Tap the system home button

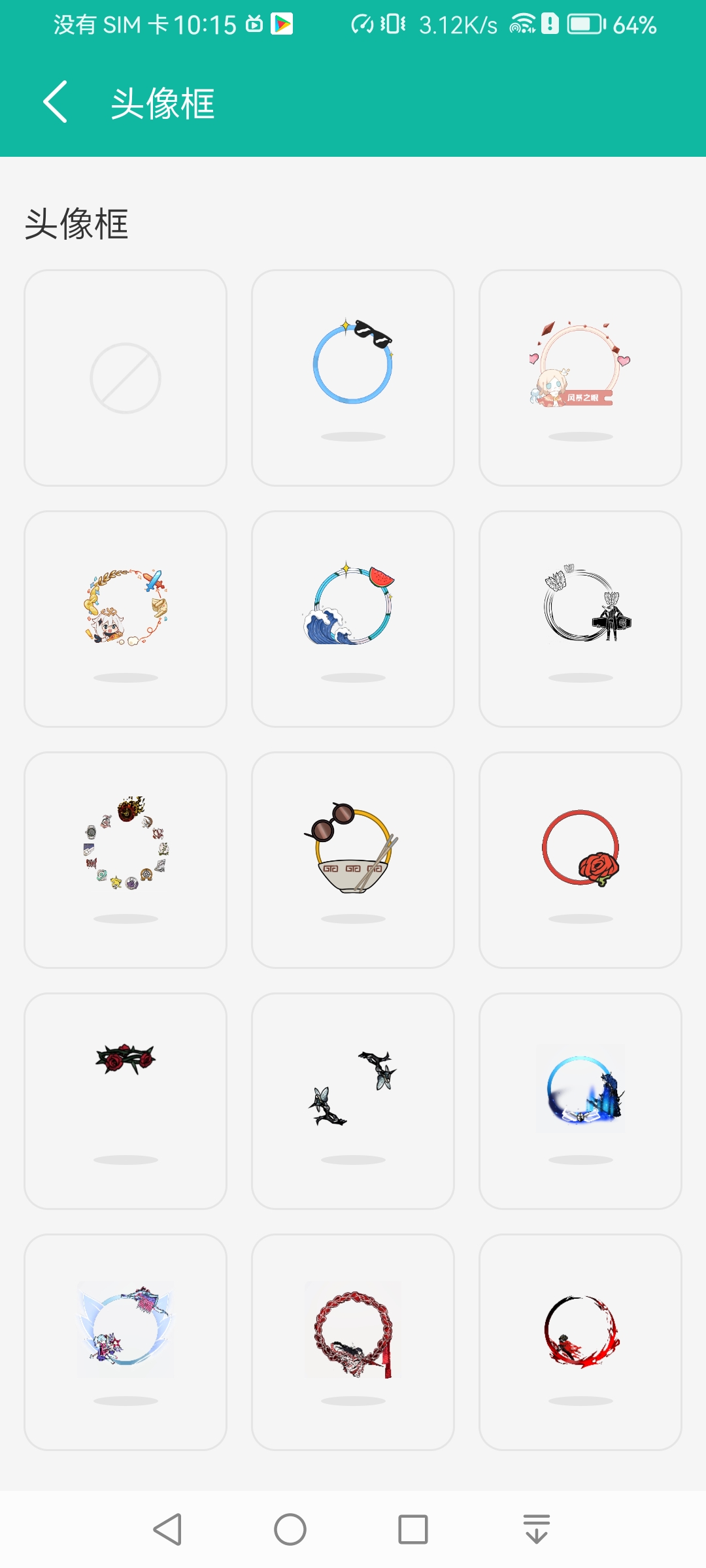pyautogui.click(x=290, y=1529)
